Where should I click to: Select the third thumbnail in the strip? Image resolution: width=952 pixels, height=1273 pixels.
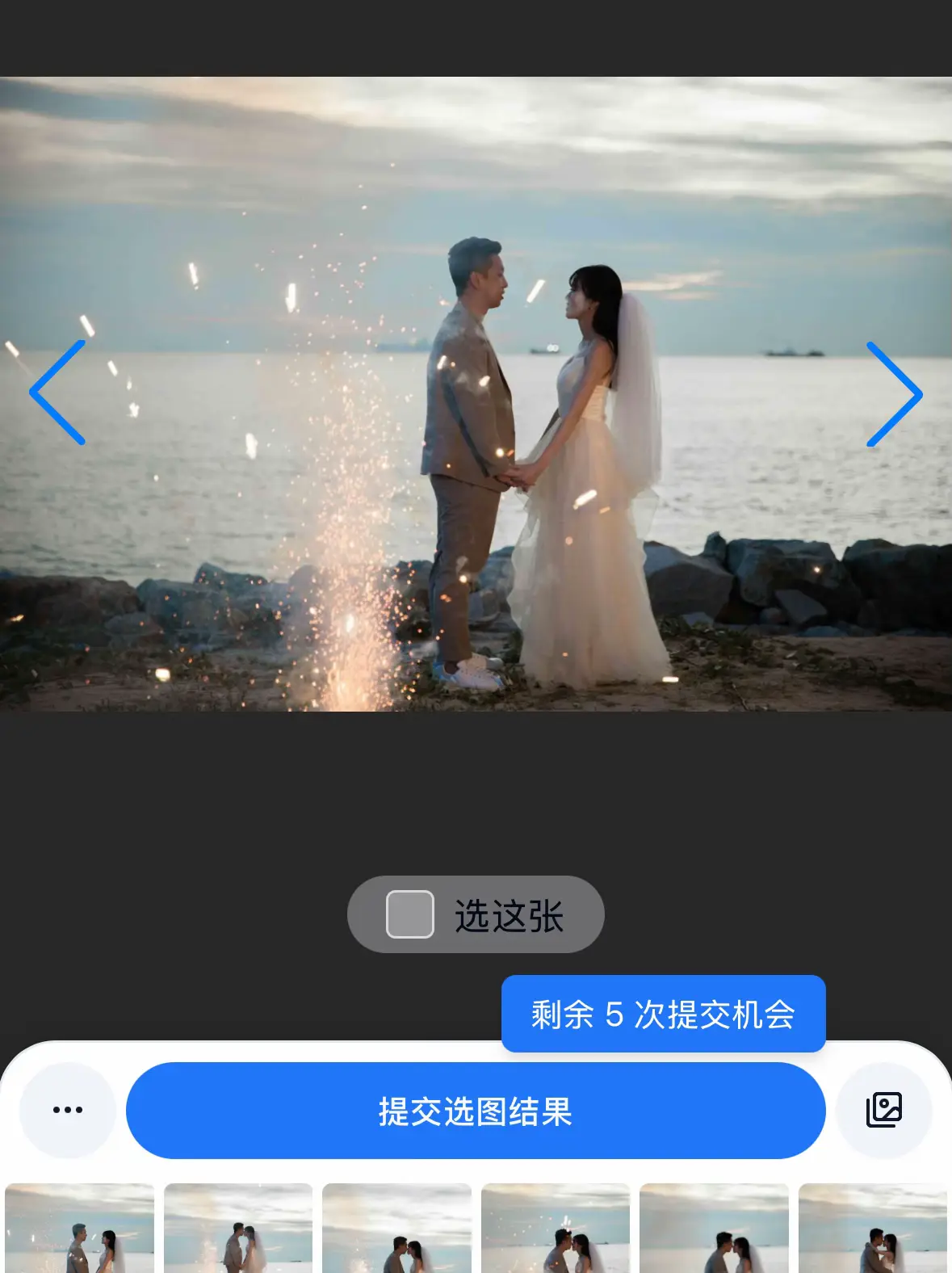pos(396,1229)
